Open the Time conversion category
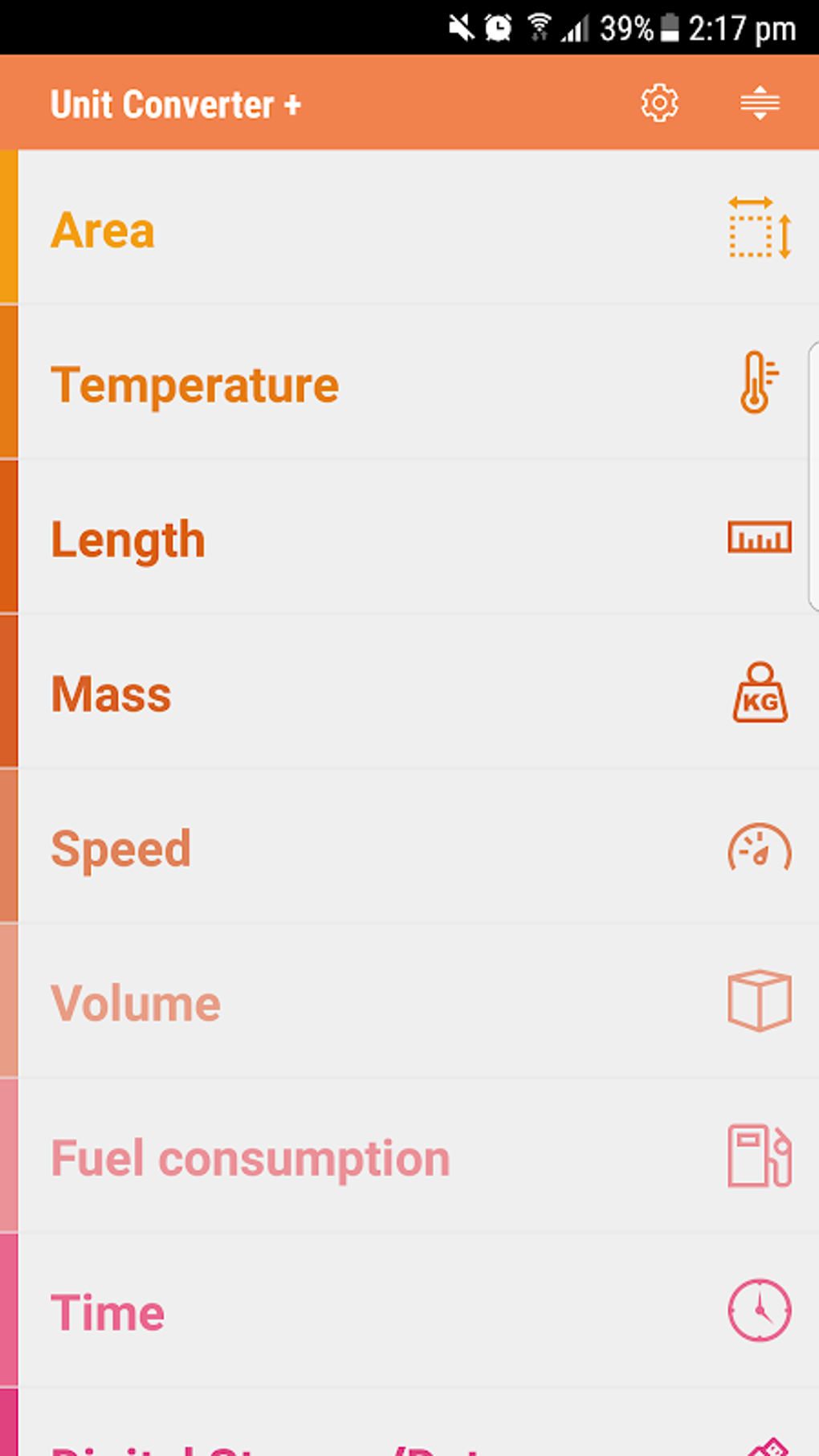This screenshot has height=1456, width=819. [x=108, y=1312]
